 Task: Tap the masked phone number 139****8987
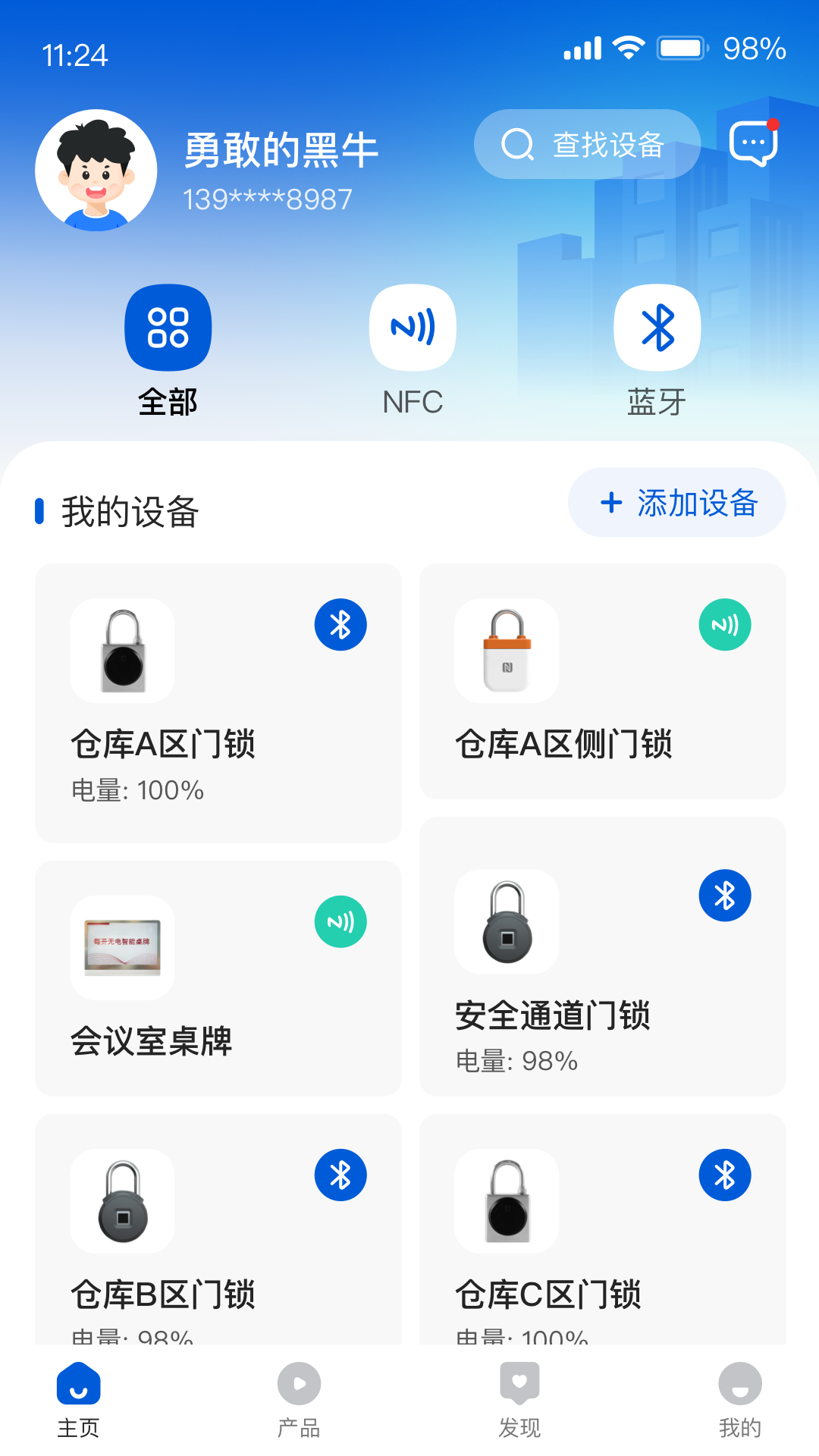(x=267, y=199)
